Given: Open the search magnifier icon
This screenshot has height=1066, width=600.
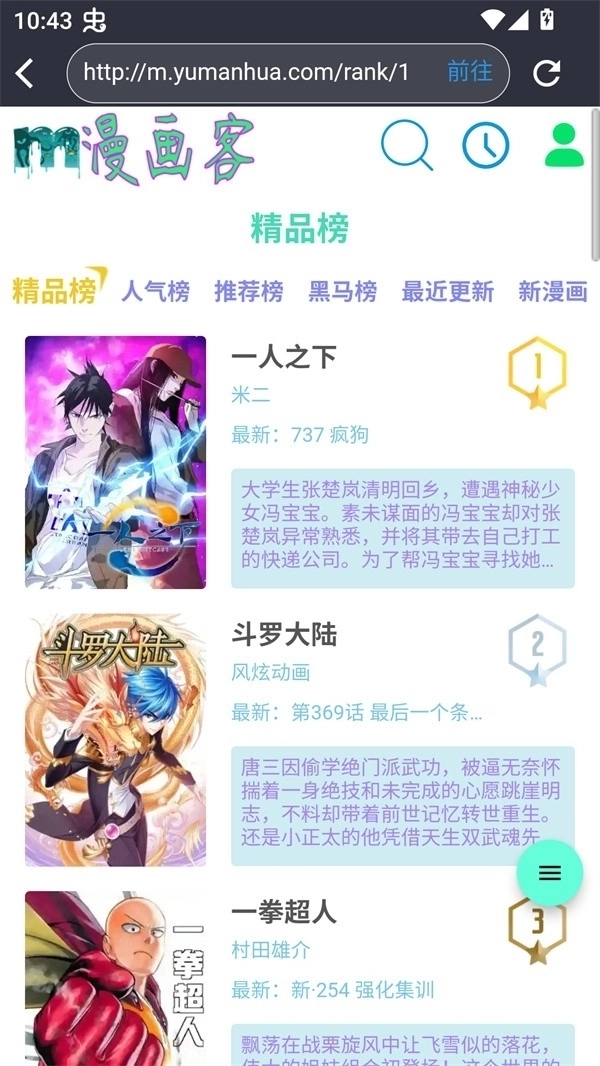Looking at the screenshot, I should tap(406, 146).
